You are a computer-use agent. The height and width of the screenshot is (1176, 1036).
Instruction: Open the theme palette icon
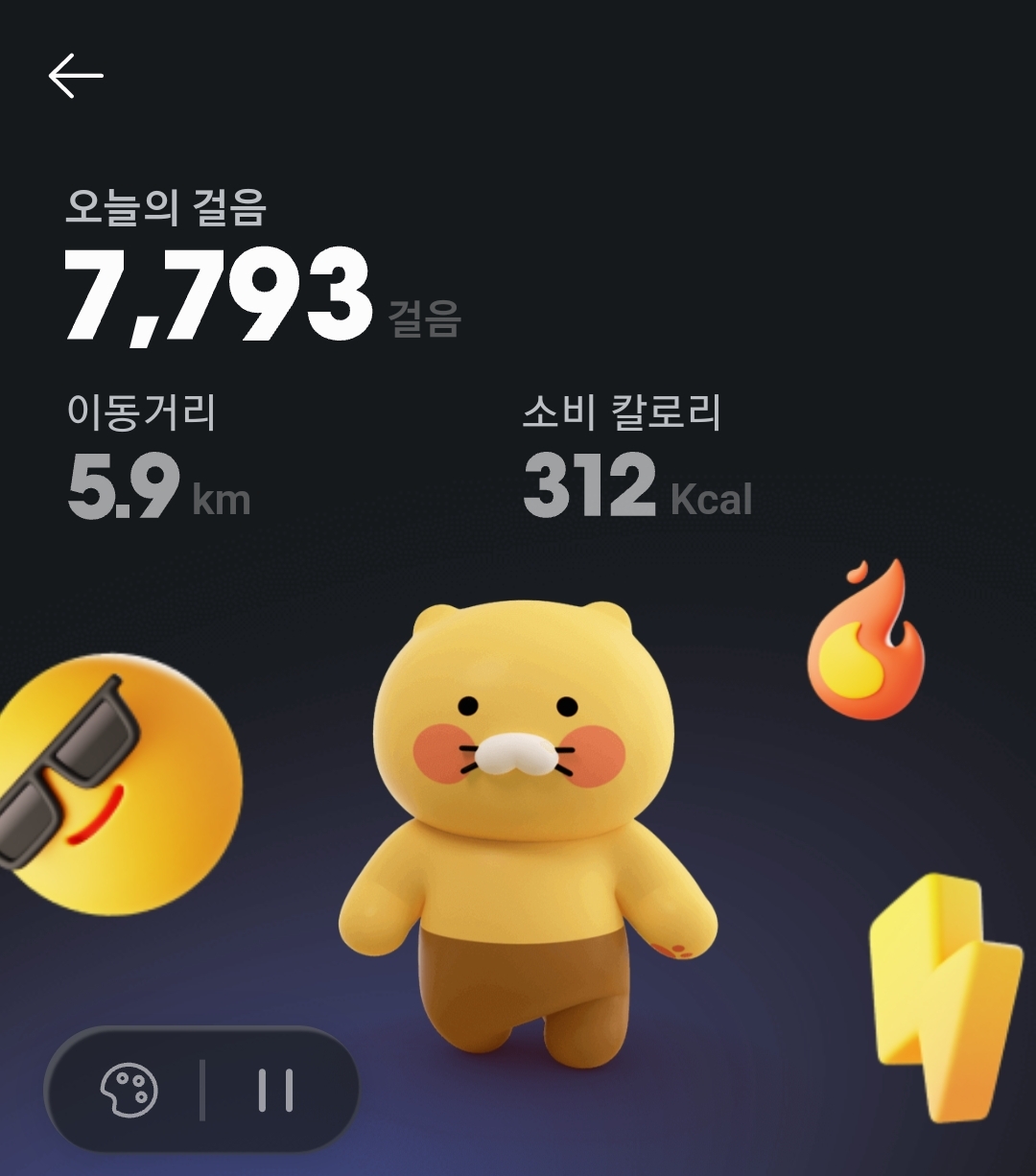(x=129, y=1090)
